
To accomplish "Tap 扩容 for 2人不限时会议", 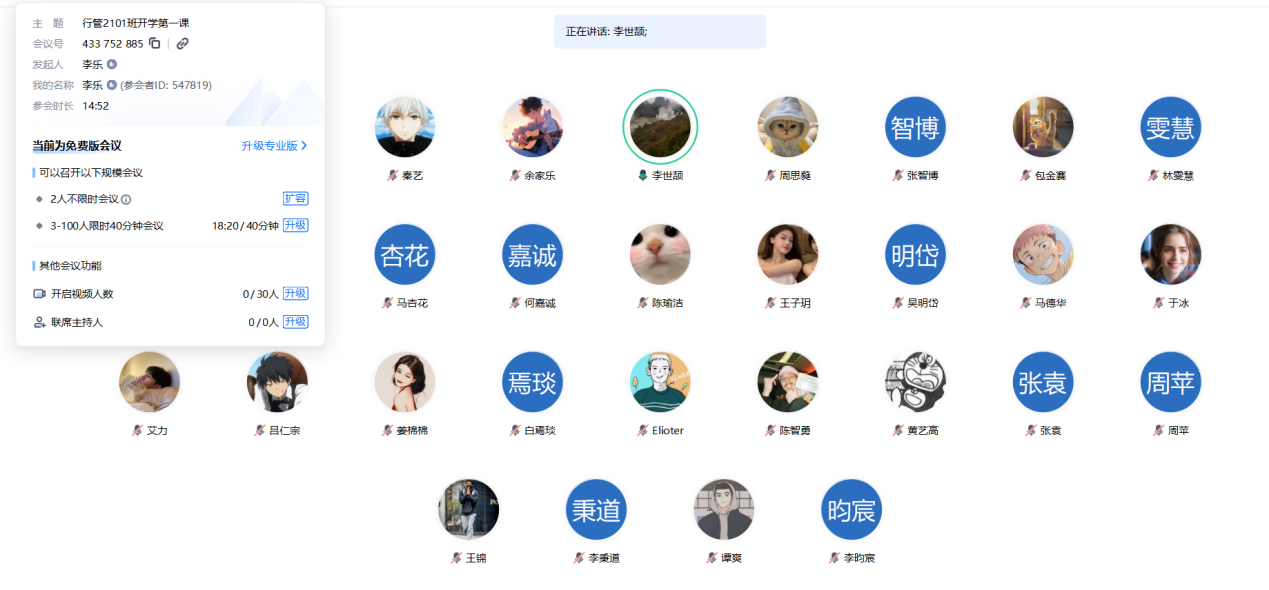I will click(295, 199).
